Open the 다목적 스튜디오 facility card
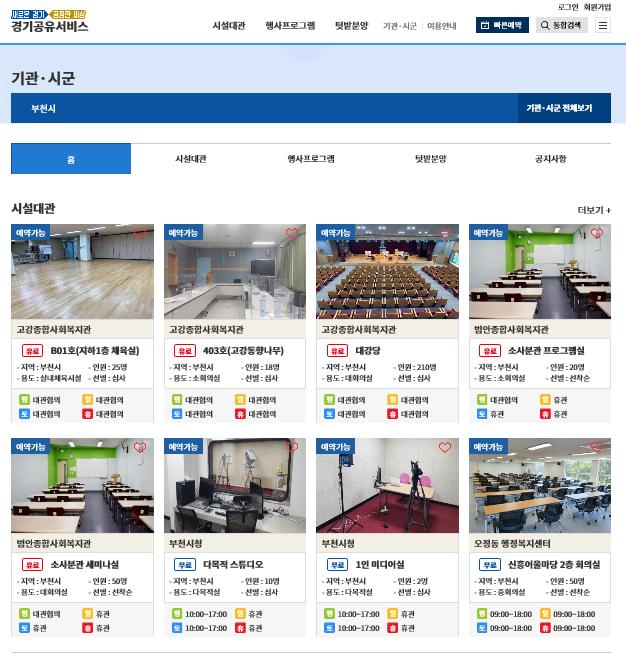This screenshot has height=664, width=626. click(233, 565)
